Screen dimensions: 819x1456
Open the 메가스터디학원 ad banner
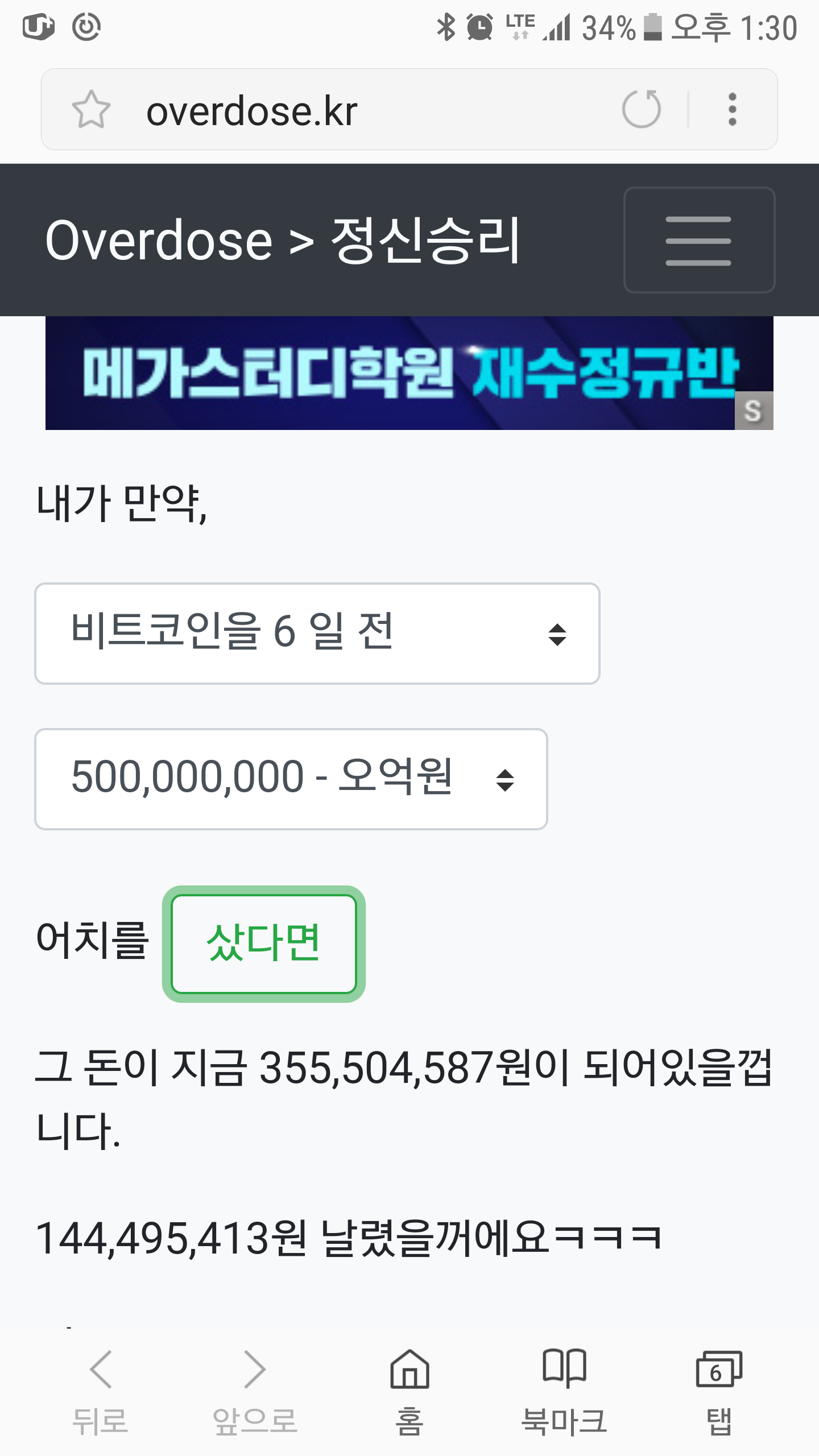click(409, 373)
